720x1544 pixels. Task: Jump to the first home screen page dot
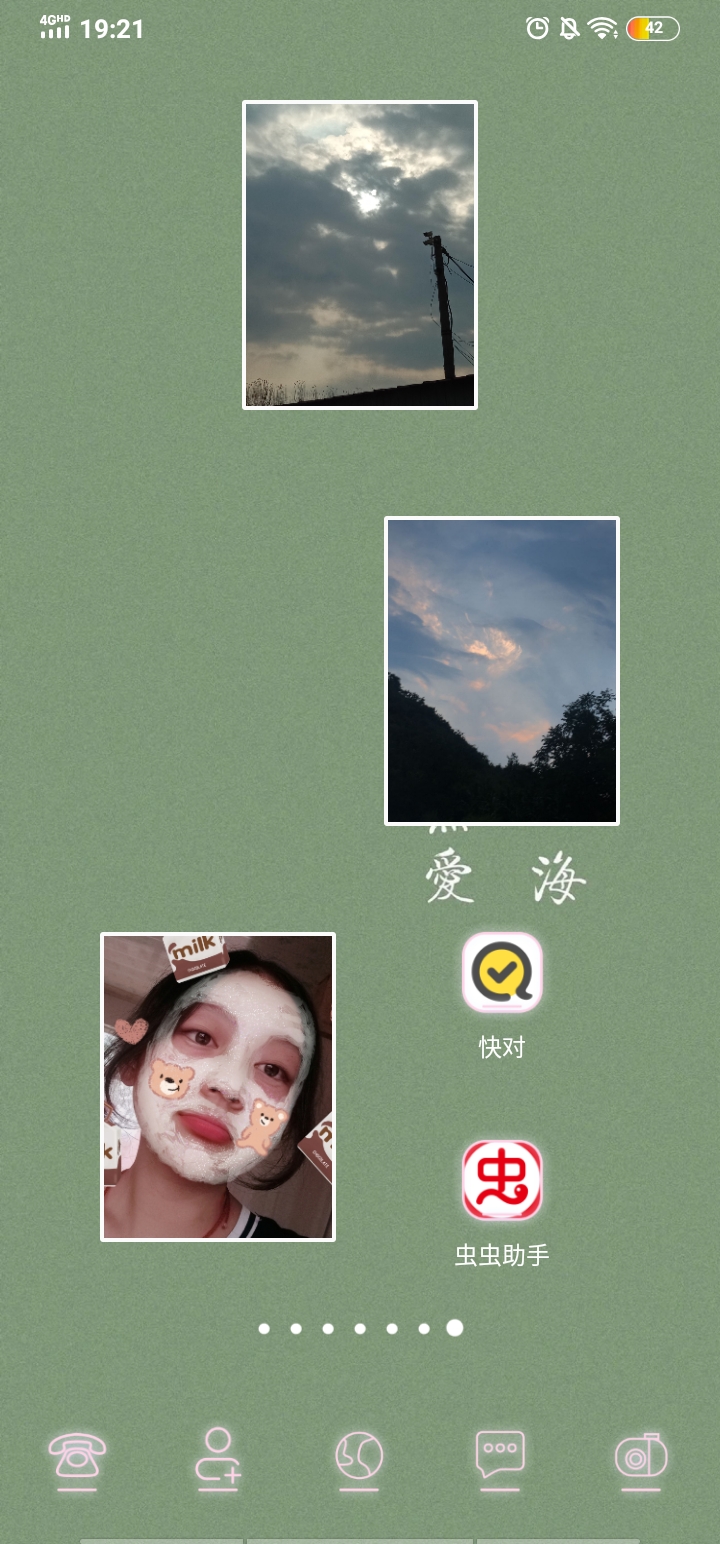[264, 1328]
